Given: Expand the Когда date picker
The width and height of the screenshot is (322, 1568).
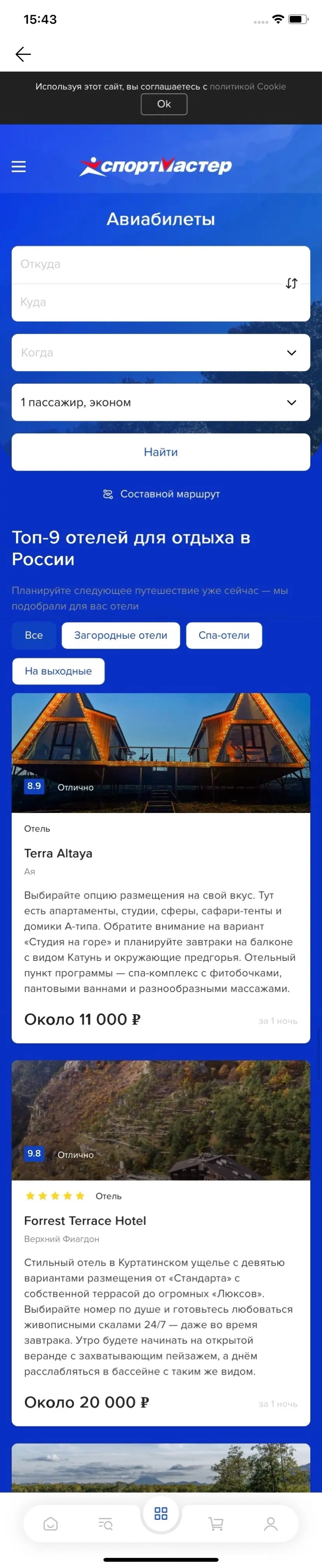Looking at the screenshot, I should click(x=161, y=352).
